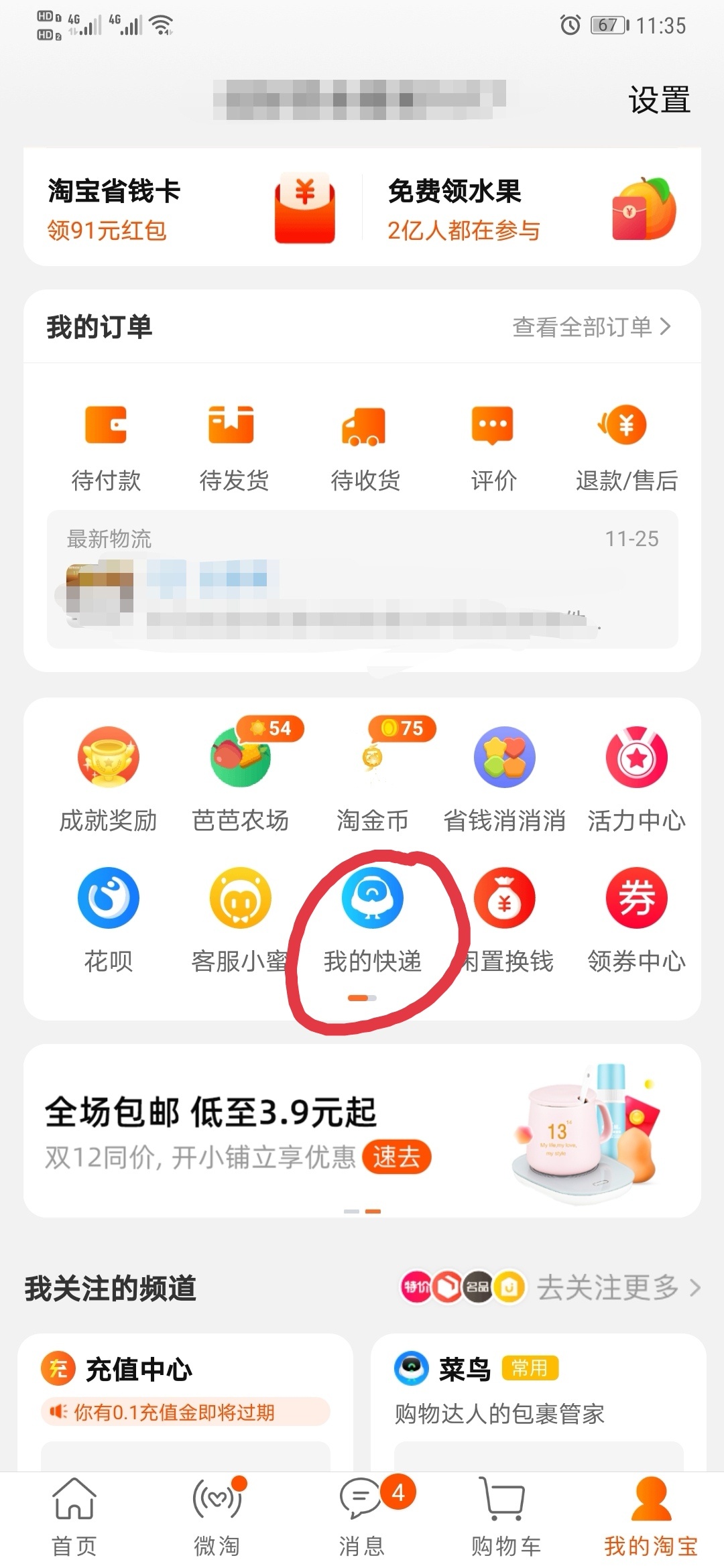Tap the 速去 button on the banner
724x1568 pixels.
[x=396, y=1157]
